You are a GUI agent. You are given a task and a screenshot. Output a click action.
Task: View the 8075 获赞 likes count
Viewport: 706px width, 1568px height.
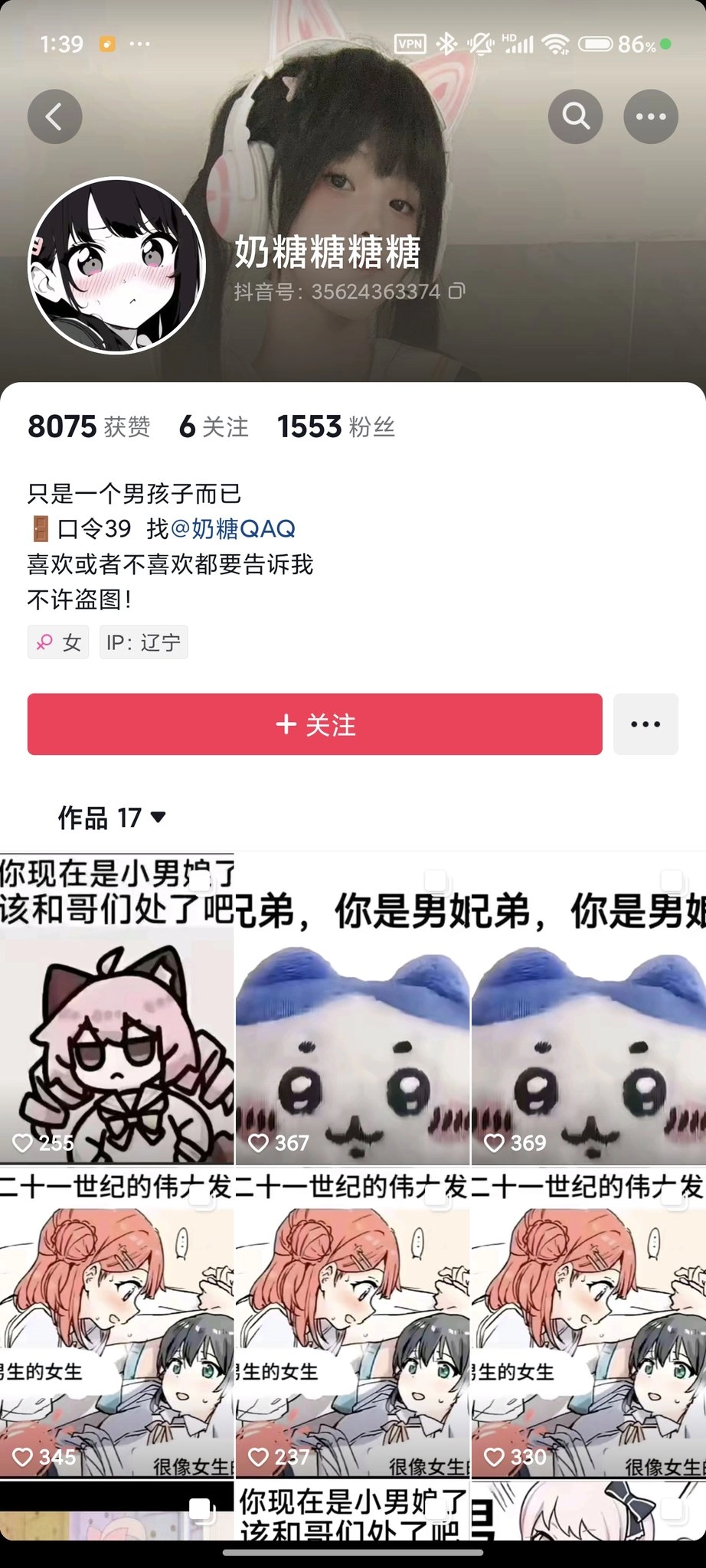[89, 426]
